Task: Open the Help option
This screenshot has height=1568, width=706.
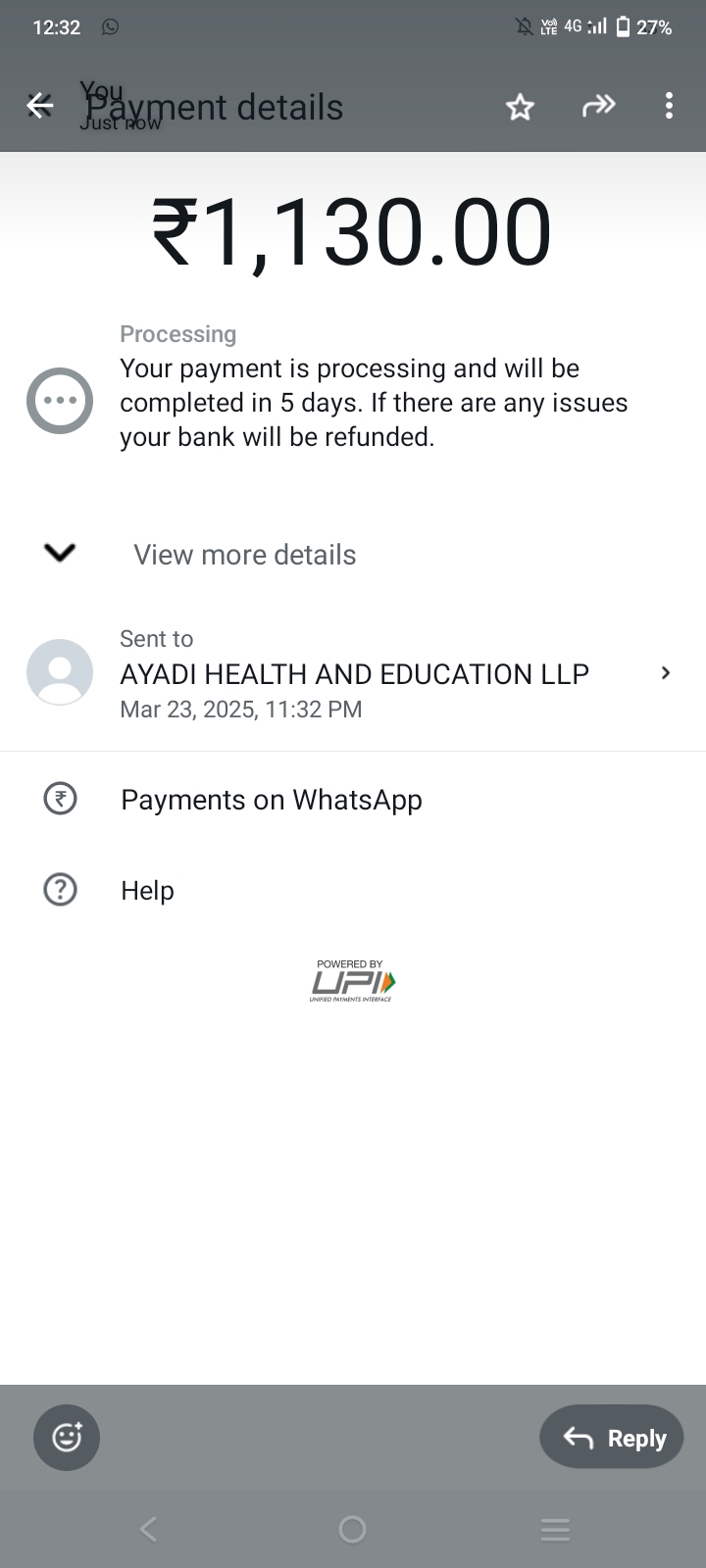Action: pyautogui.click(x=147, y=890)
